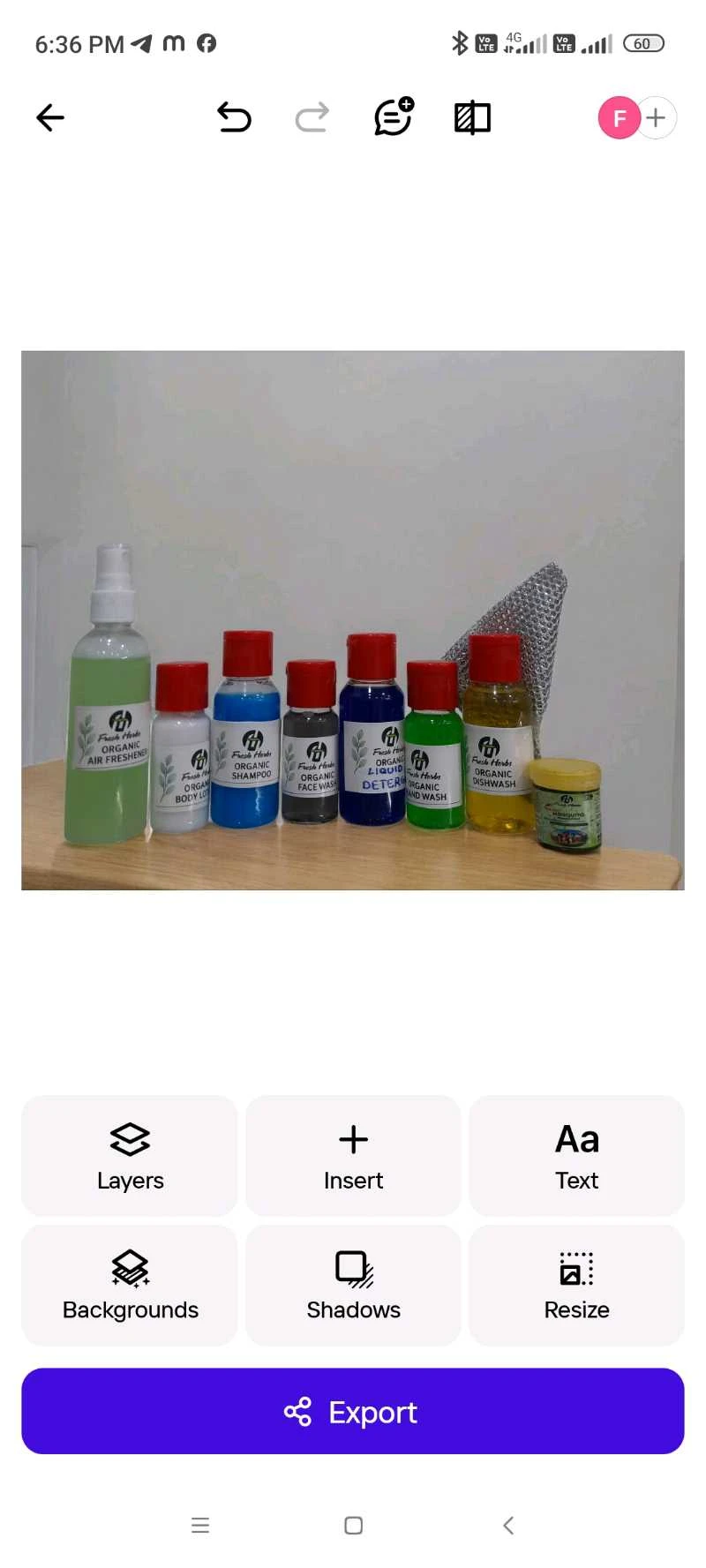
Task: Go to the system home screen
Action: click(353, 1525)
